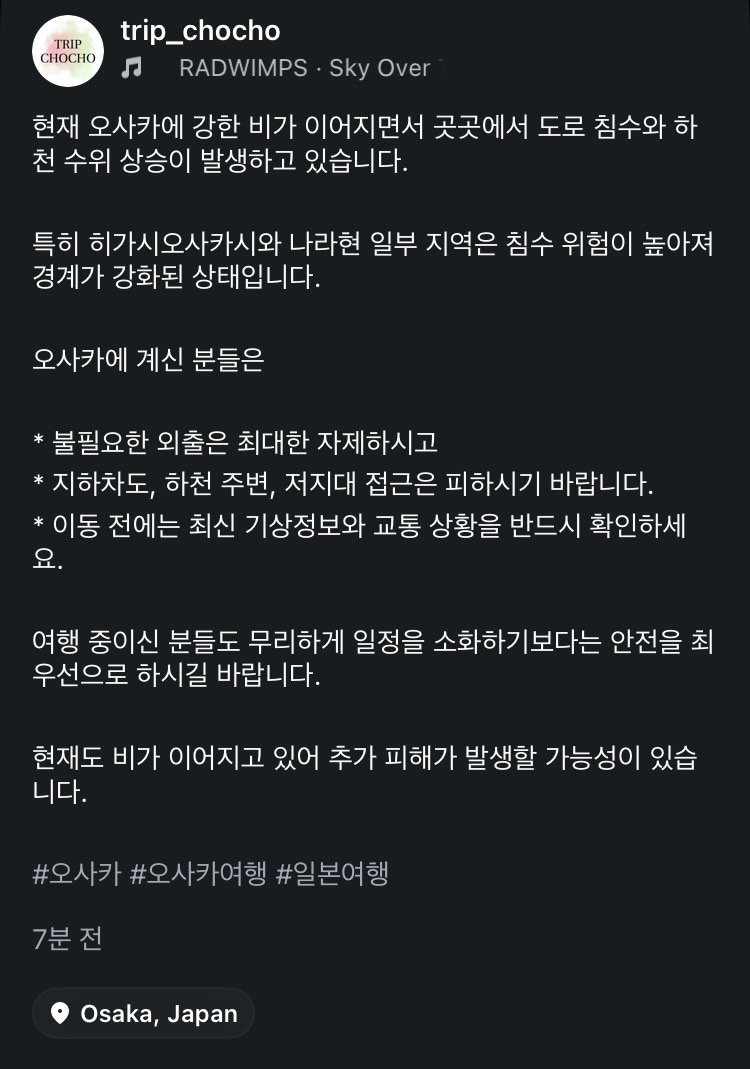Open the trip_chocho username

coord(200,31)
